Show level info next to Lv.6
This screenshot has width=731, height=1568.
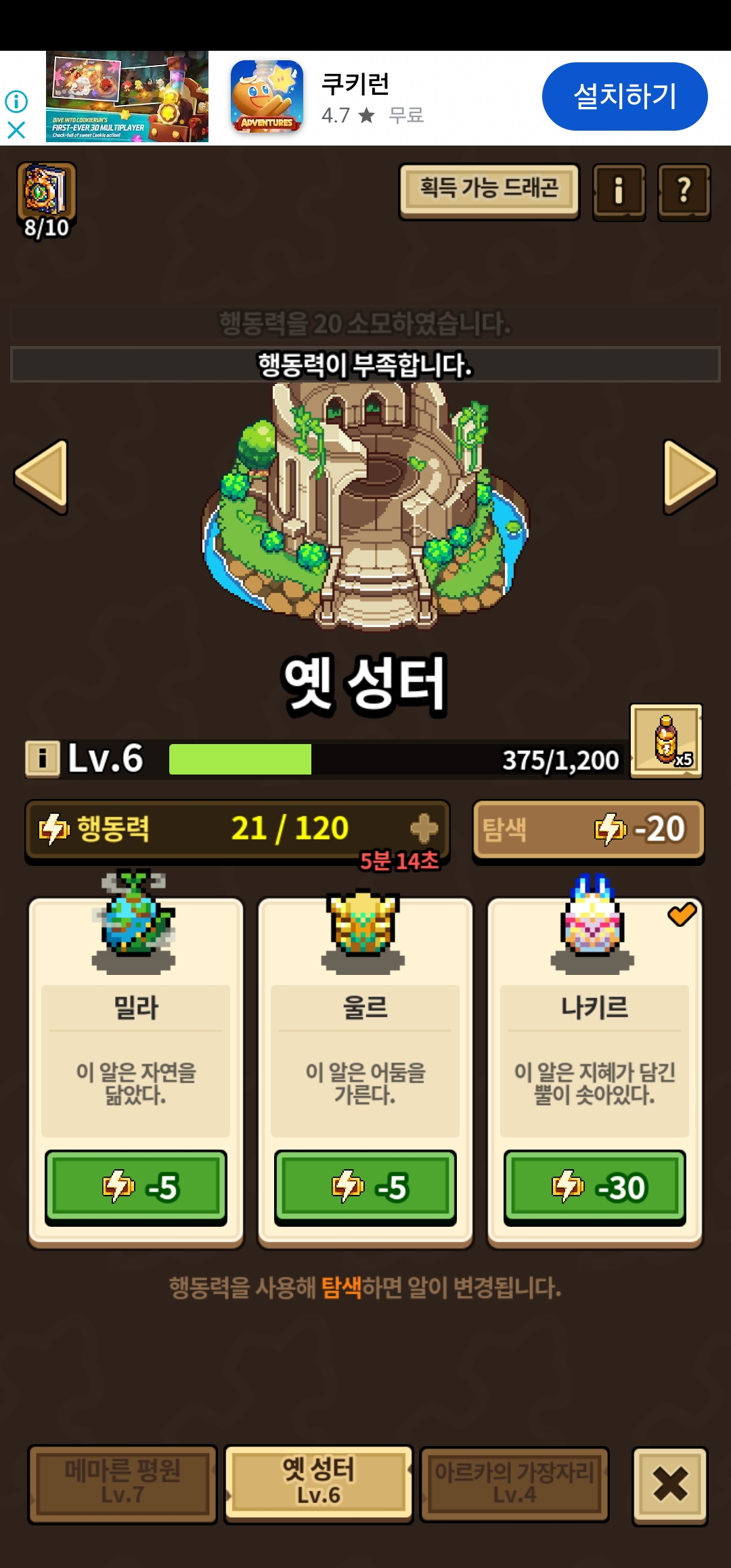[x=42, y=758]
